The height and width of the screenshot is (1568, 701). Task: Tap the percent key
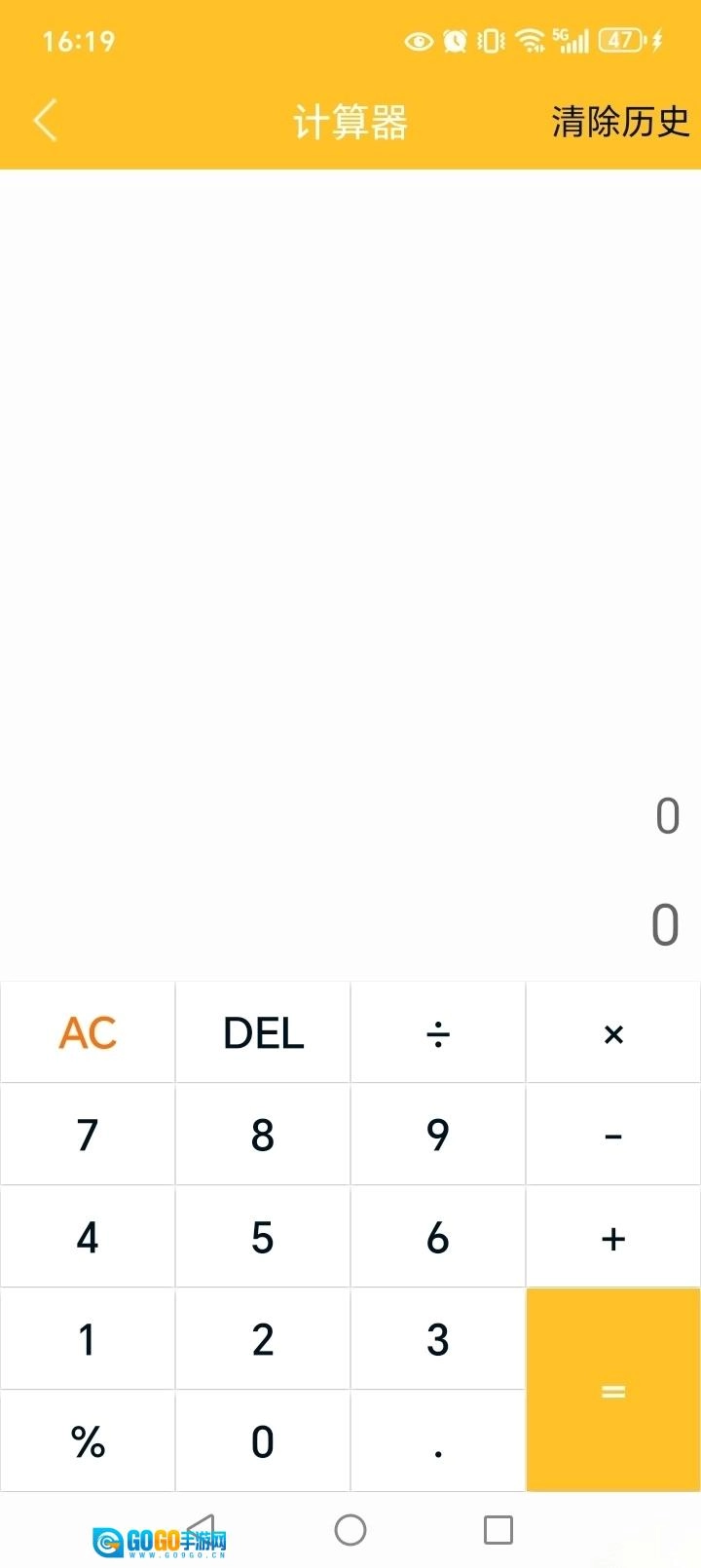click(88, 1441)
